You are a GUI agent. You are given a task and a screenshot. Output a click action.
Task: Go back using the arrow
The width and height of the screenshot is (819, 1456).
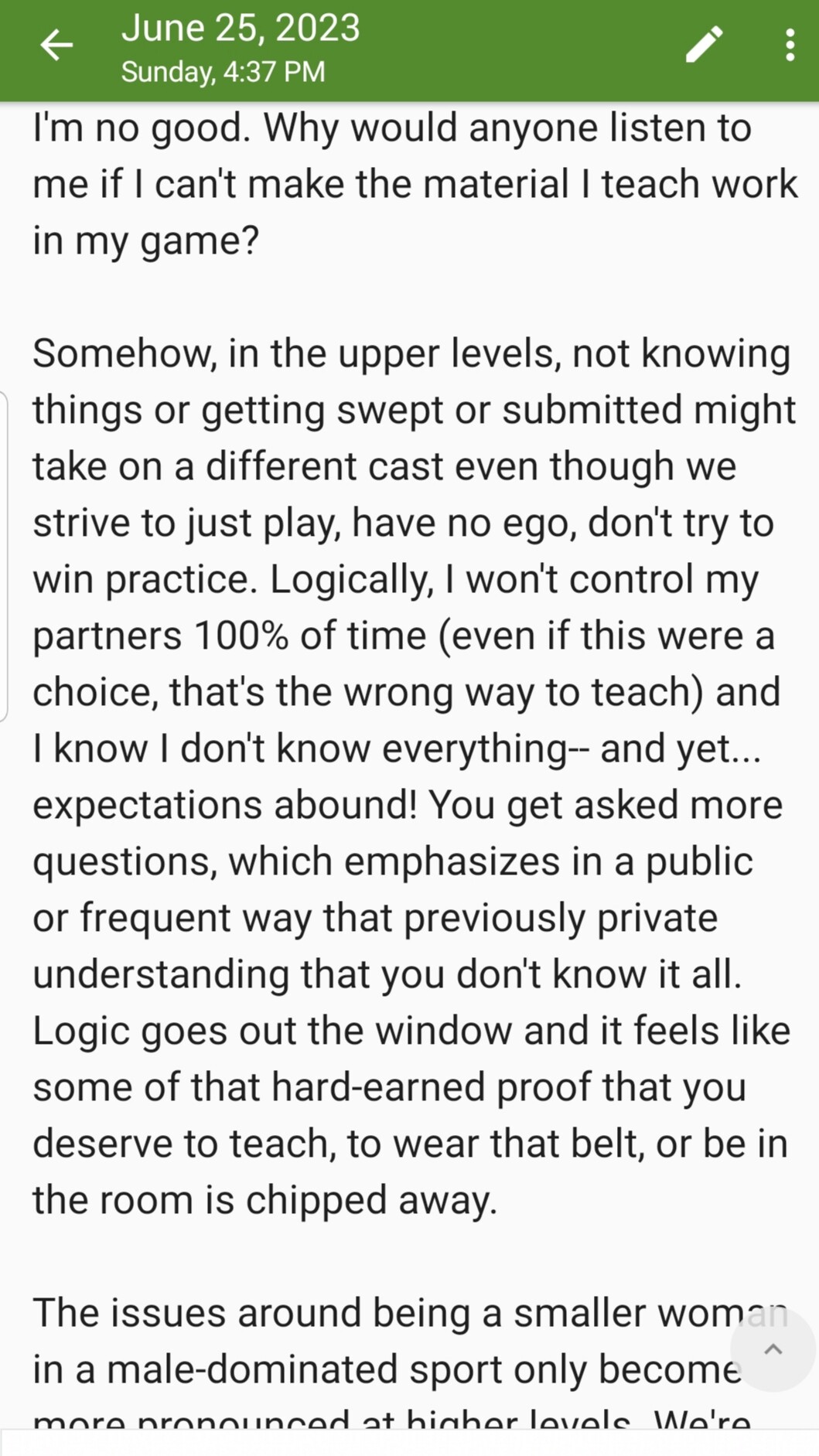click(56, 46)
